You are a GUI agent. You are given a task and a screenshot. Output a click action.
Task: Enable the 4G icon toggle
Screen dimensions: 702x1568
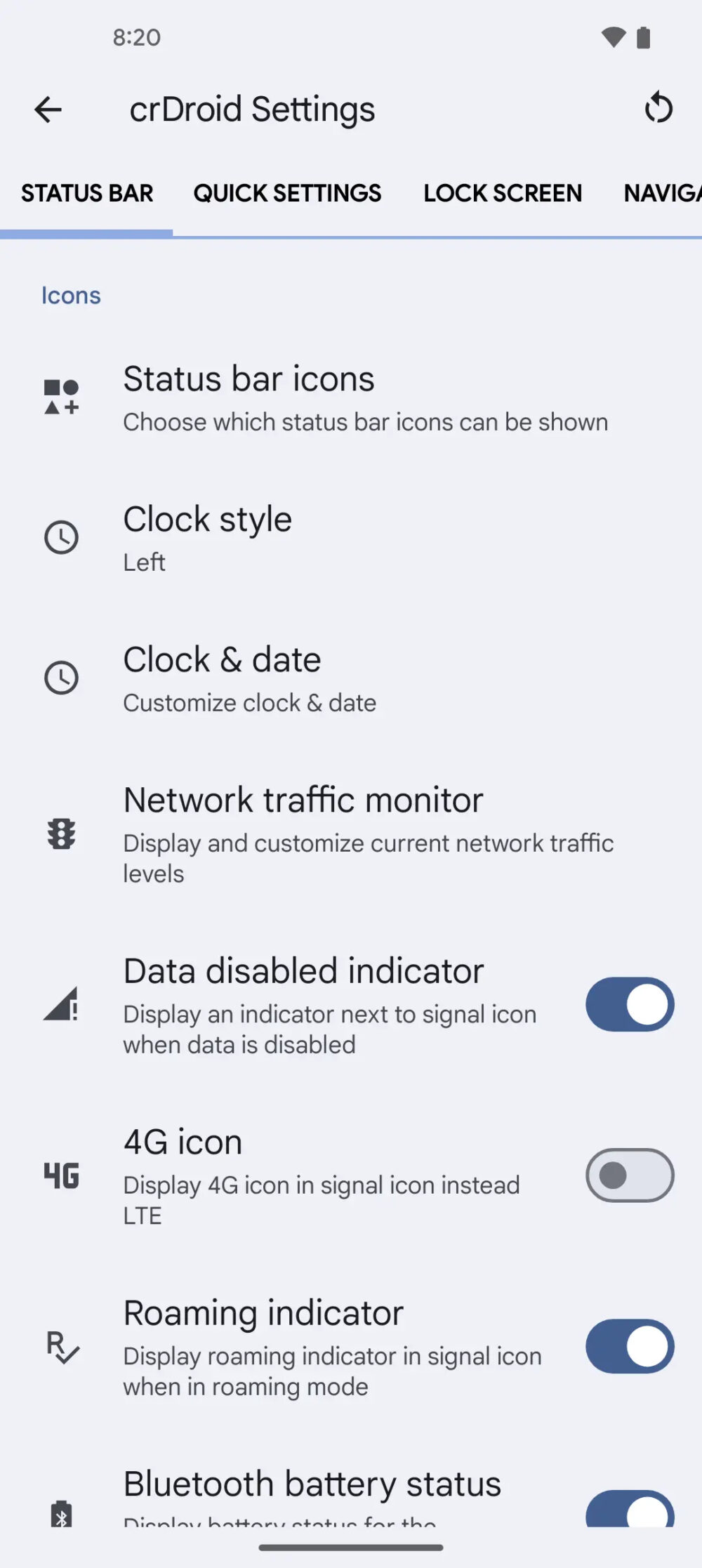pyautogui.click(x=629, y=1175)
